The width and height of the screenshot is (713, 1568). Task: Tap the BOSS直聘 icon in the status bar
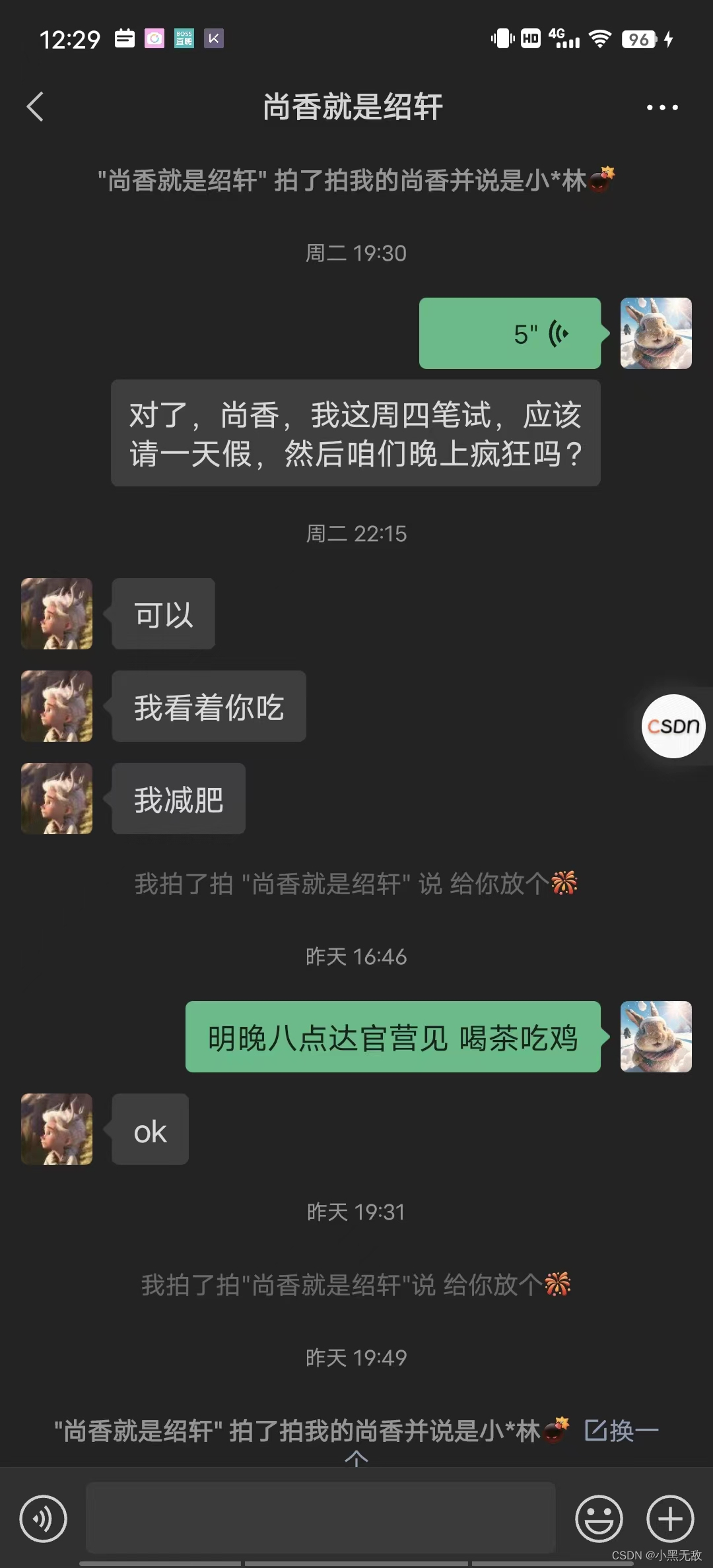click(x=184, y=38)
